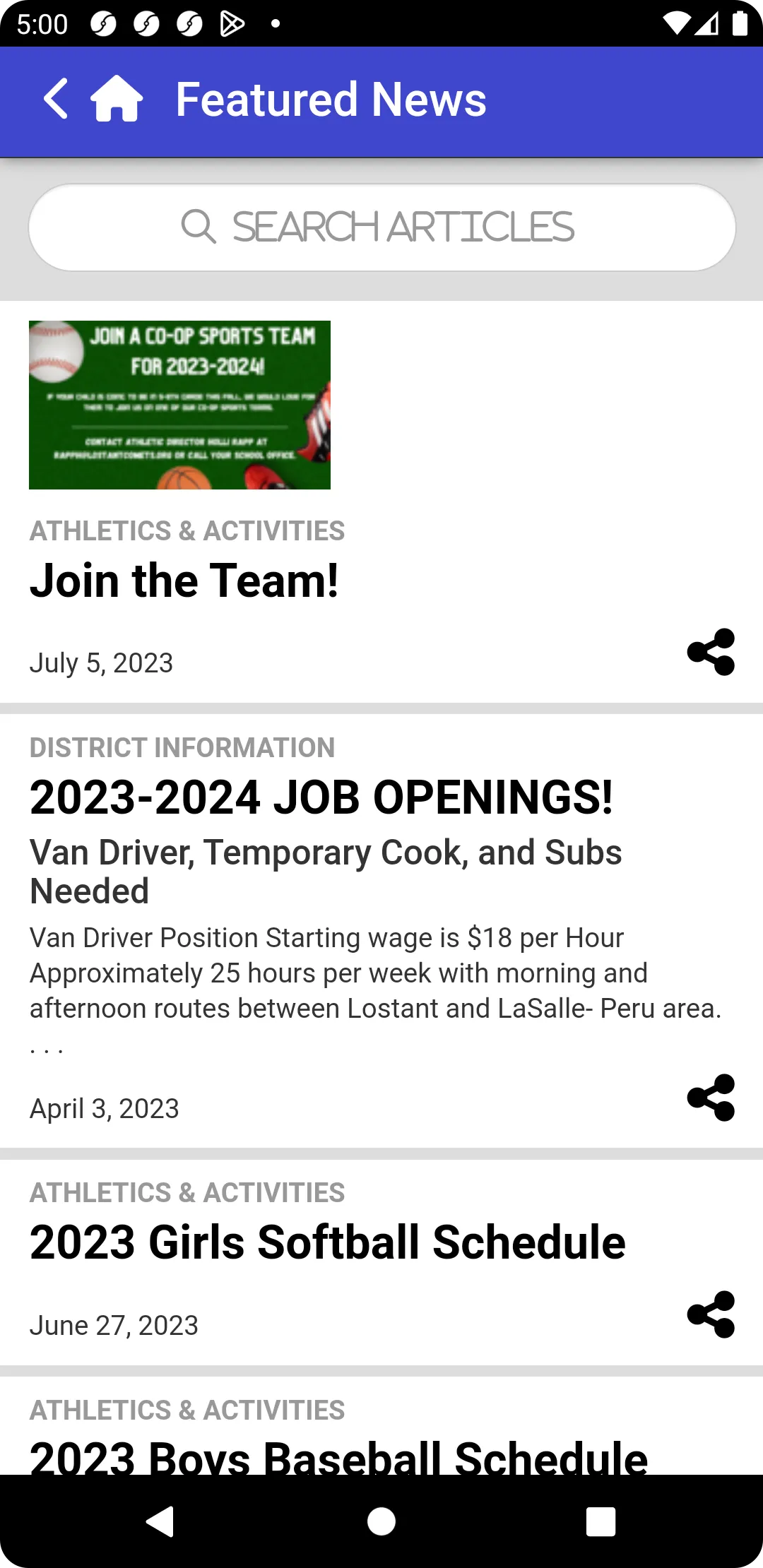The width and height of the screenshot is (763, 1568).
Task: Open the 2023 Girls Softball Schedule article
Action: [x=326, y=1241]
